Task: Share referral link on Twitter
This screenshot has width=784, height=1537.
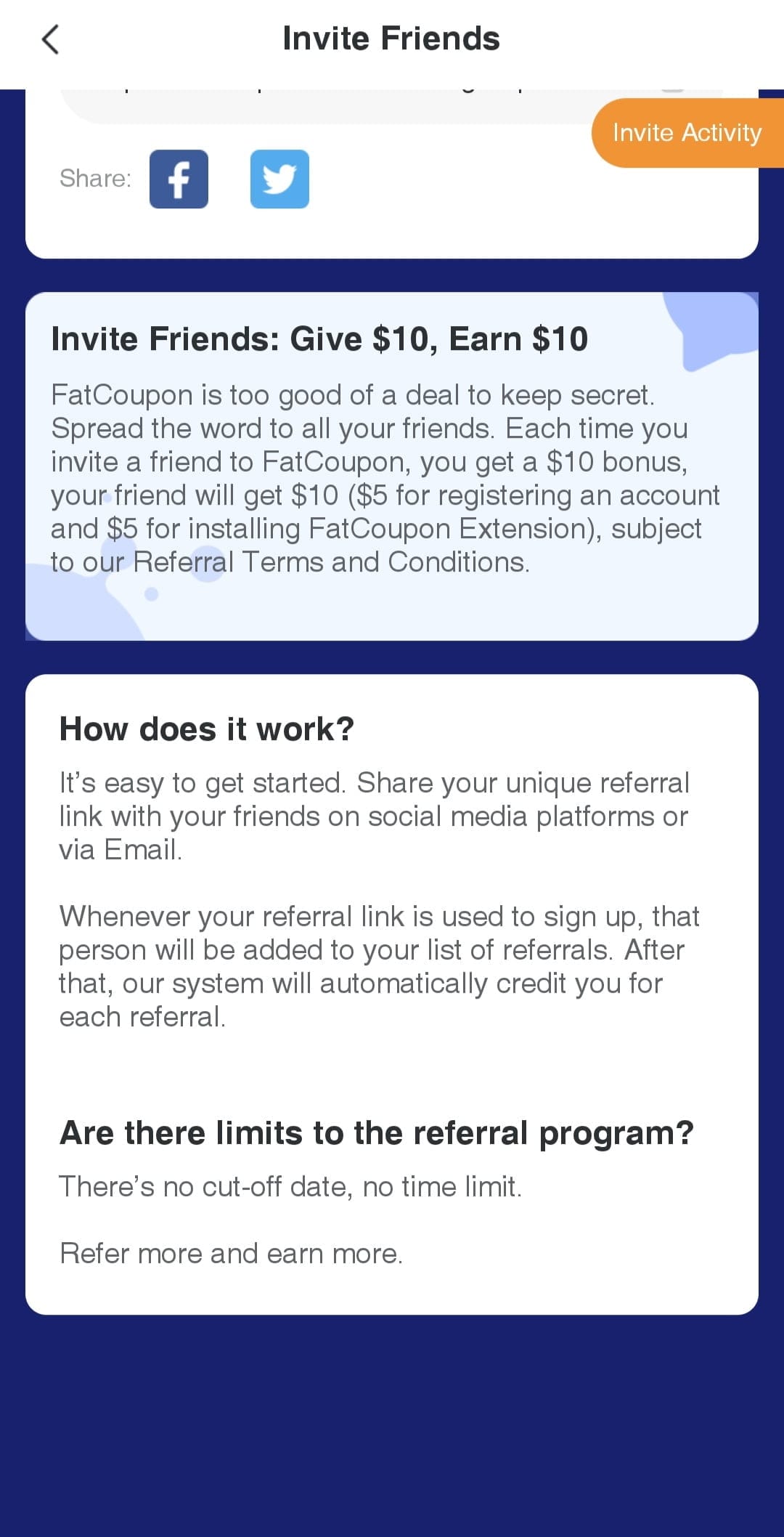Action: pos(279,179)
